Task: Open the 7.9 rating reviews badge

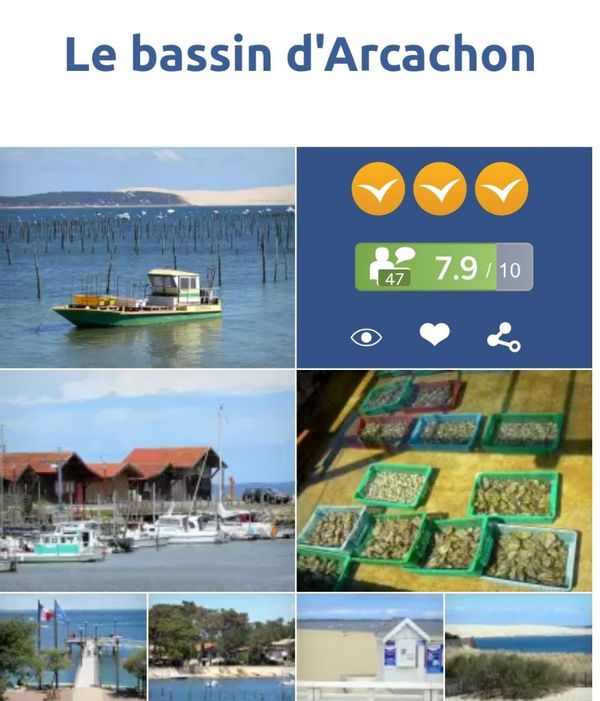Action: [x=444, y=267]
